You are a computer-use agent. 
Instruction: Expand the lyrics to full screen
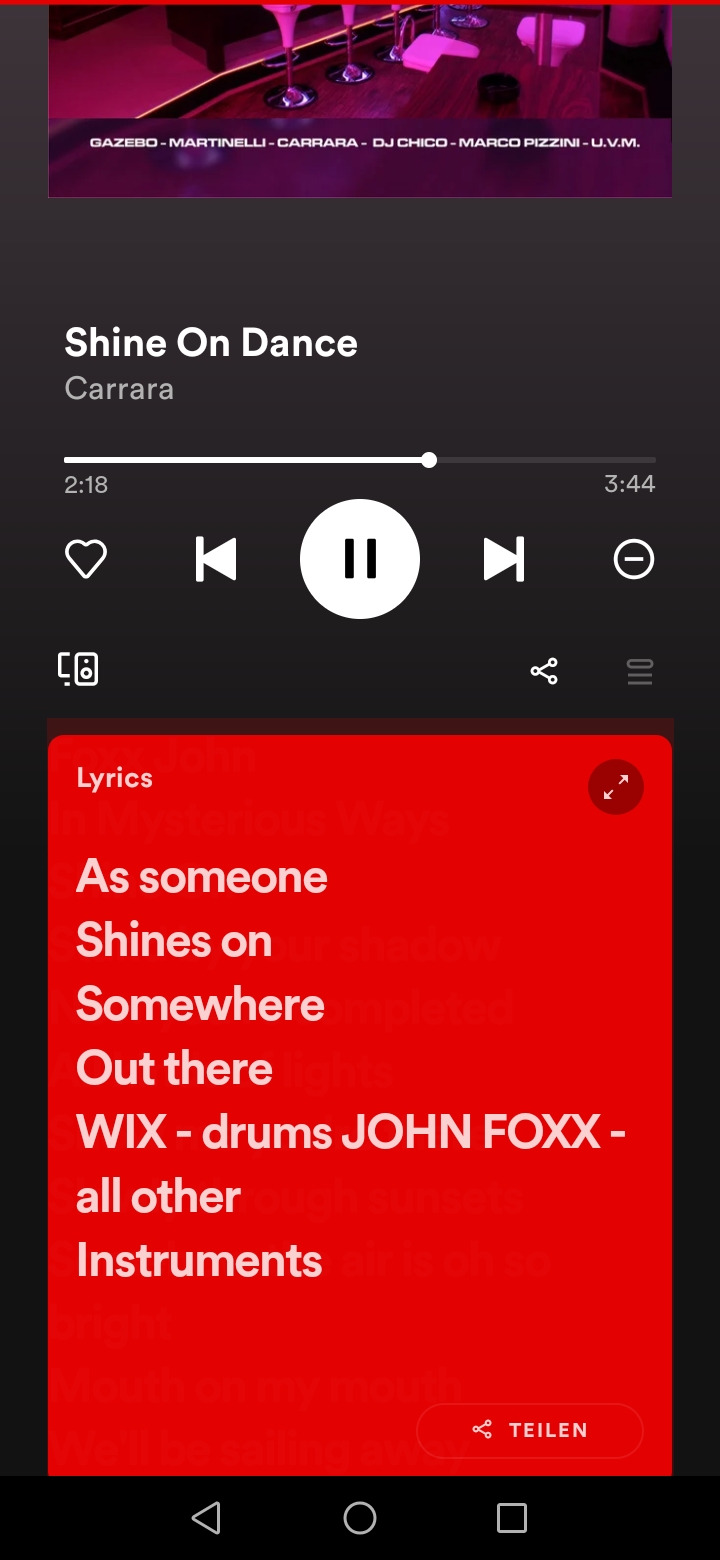pyautogui.click(x=615, y=787)
